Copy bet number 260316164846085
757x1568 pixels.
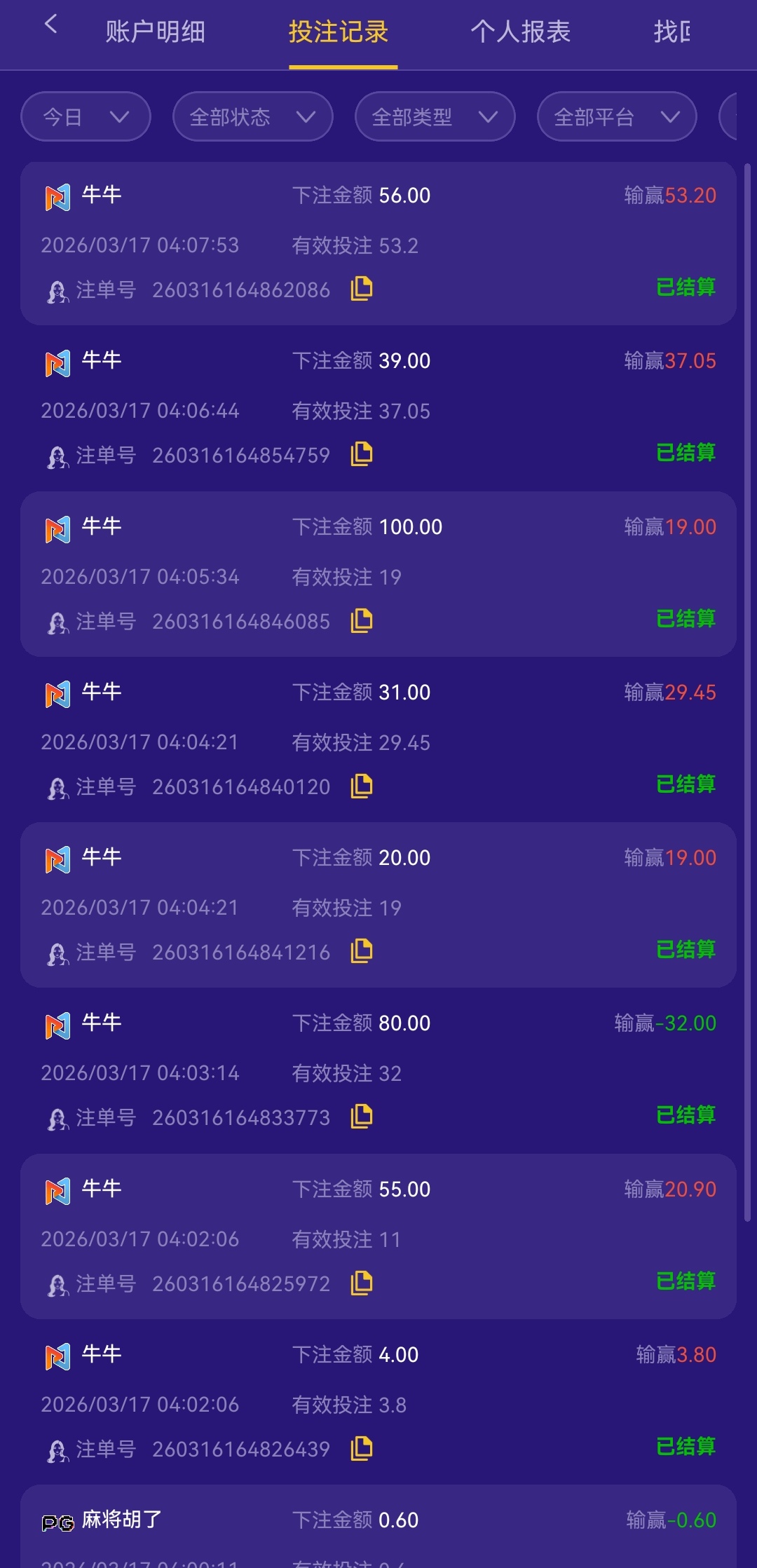(362, 620)
